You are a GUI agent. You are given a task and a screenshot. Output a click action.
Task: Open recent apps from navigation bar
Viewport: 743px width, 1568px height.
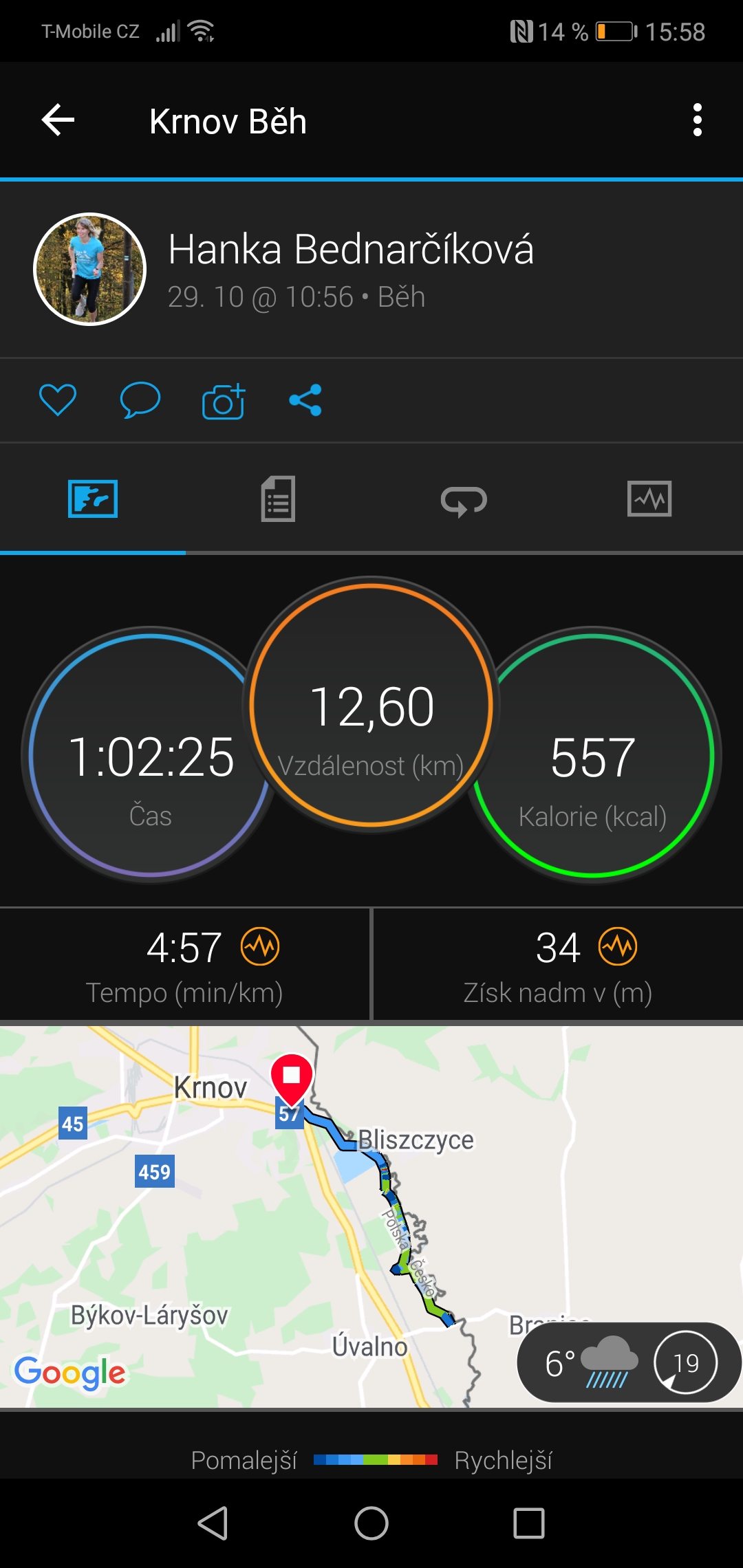click(529, 1523)
